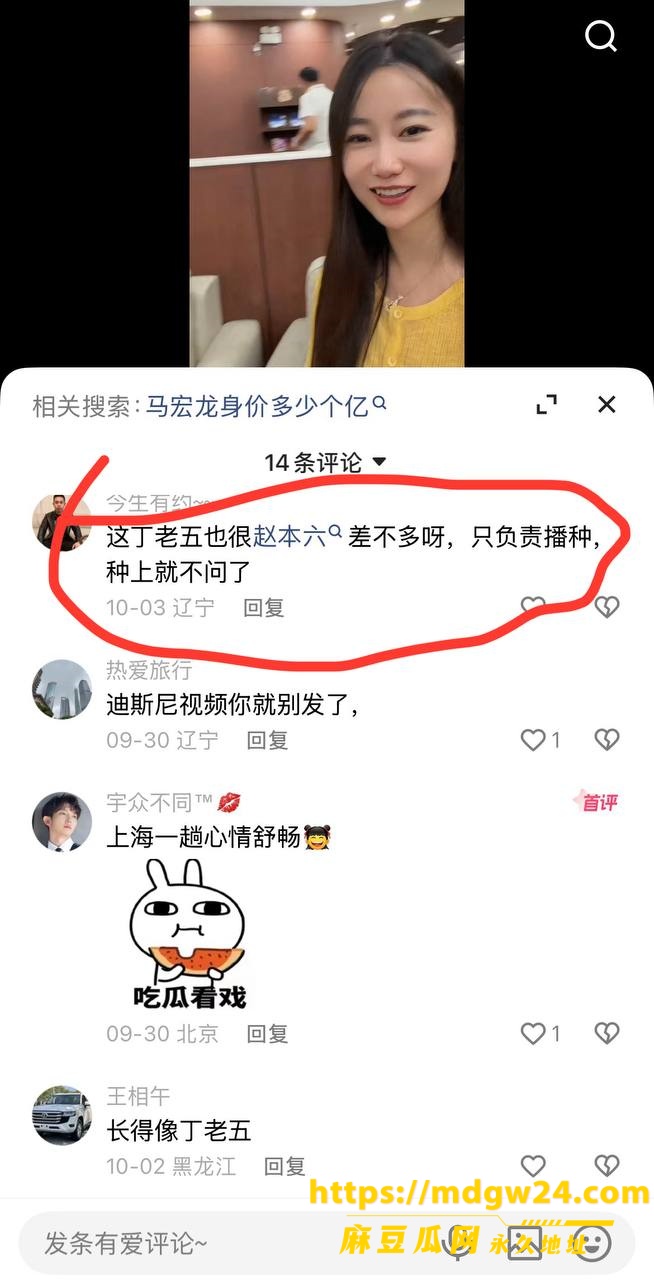Screen dimensions: 654x1280
Task: Reply to 宇众不同's comment
Action: tap(268, 1034)
